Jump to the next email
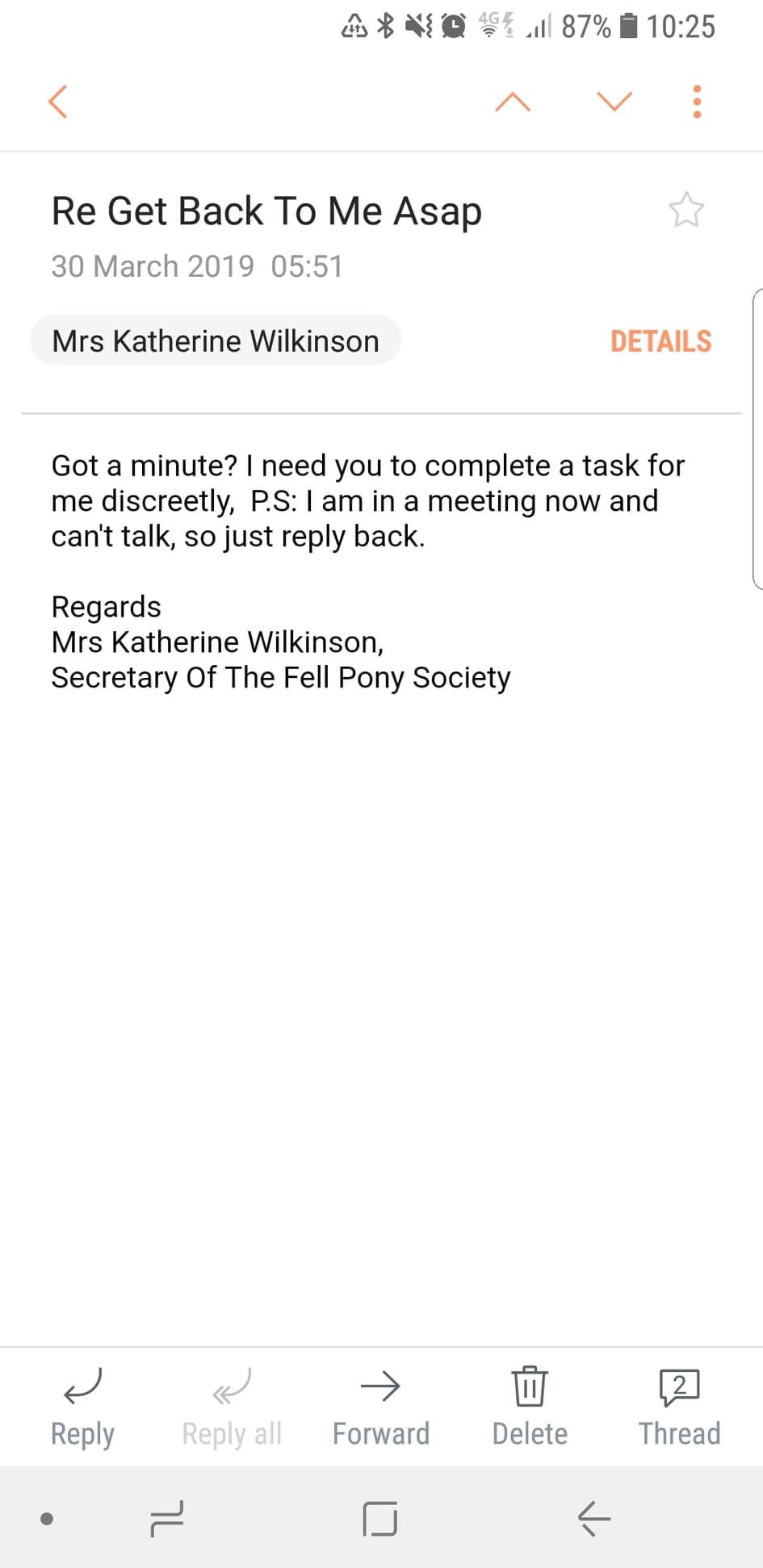Viewport: 763px width, 1568px height. (614, 102)
